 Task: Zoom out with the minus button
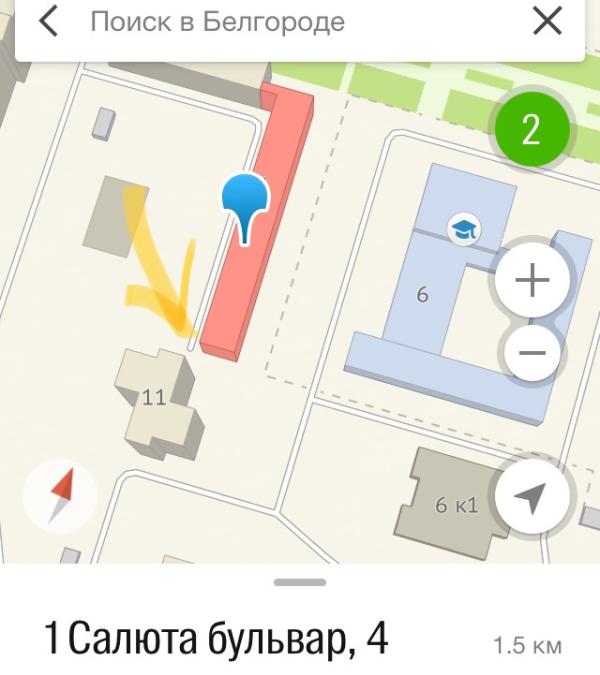pyautogui.click(x=532, y=353)
